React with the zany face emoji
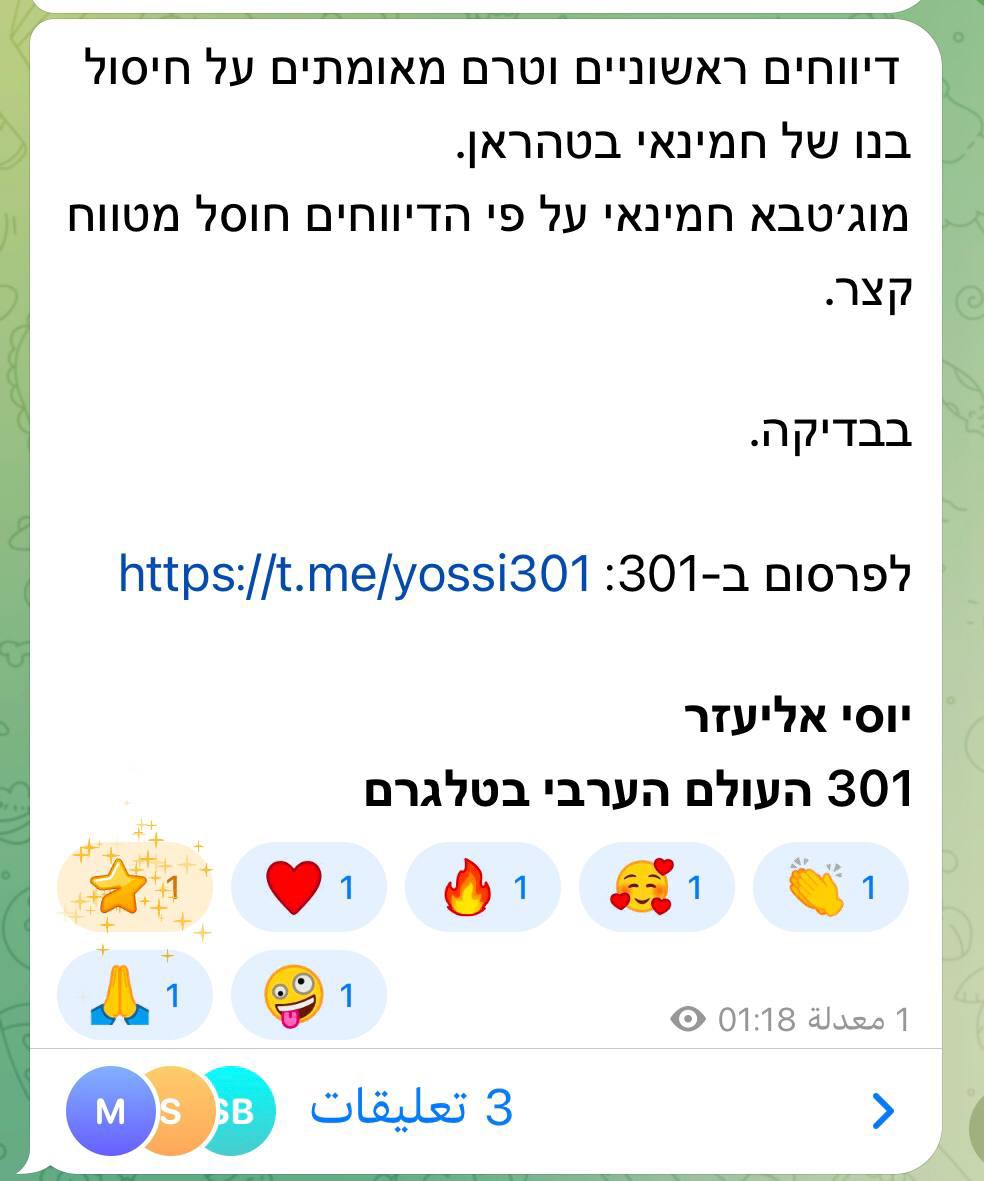This screenshot has width=984, height=1181. pos(308,996)
